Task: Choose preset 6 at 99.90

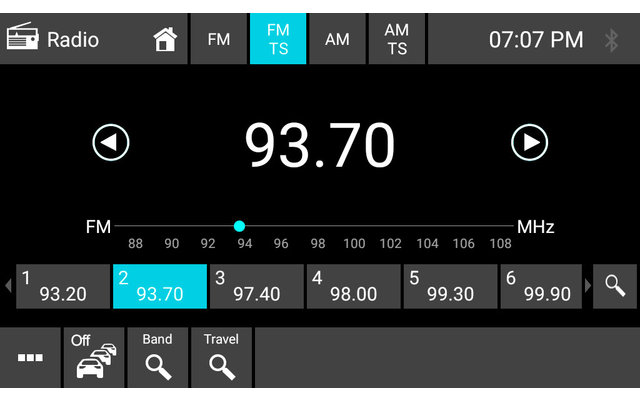Action: point(545,286)
